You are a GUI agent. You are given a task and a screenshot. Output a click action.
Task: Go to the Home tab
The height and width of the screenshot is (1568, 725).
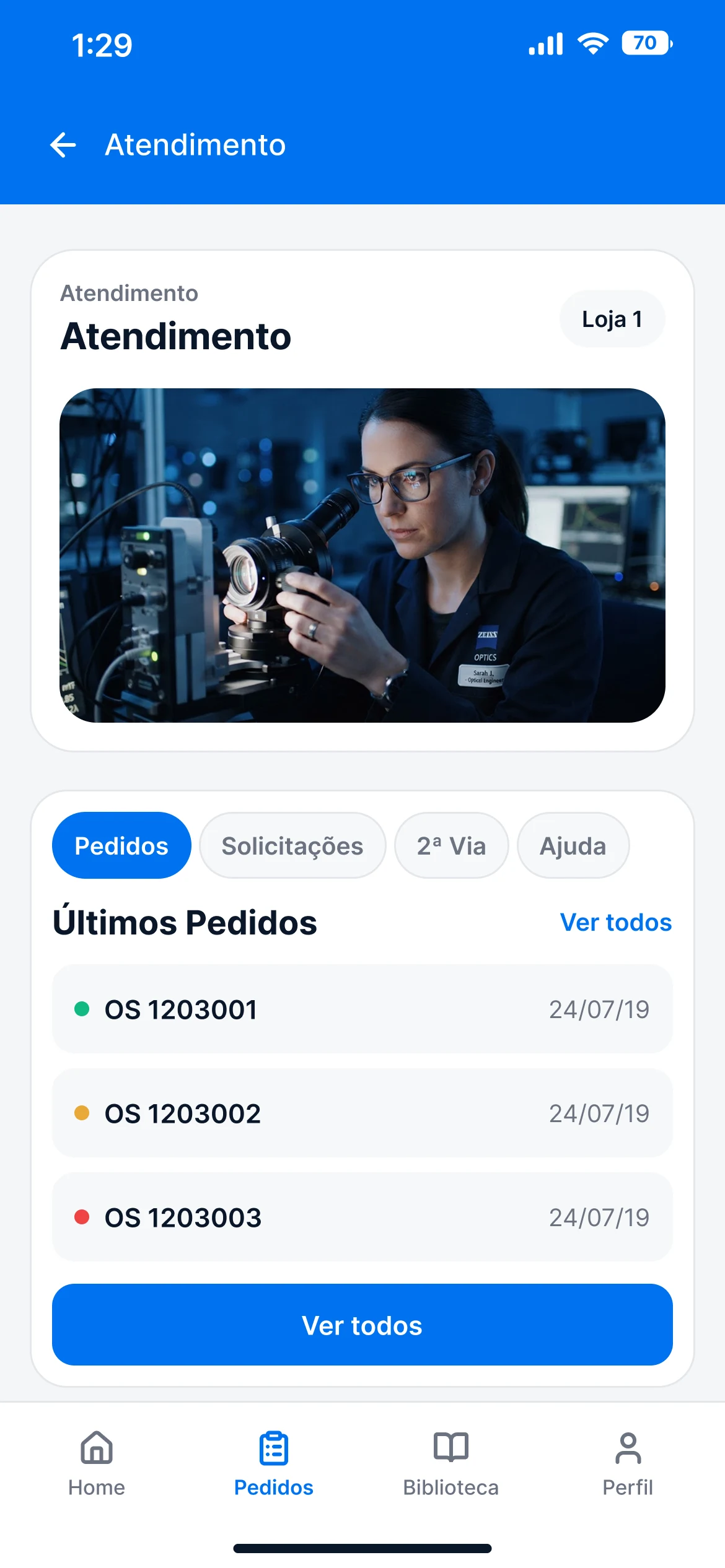pos(97,1464)
